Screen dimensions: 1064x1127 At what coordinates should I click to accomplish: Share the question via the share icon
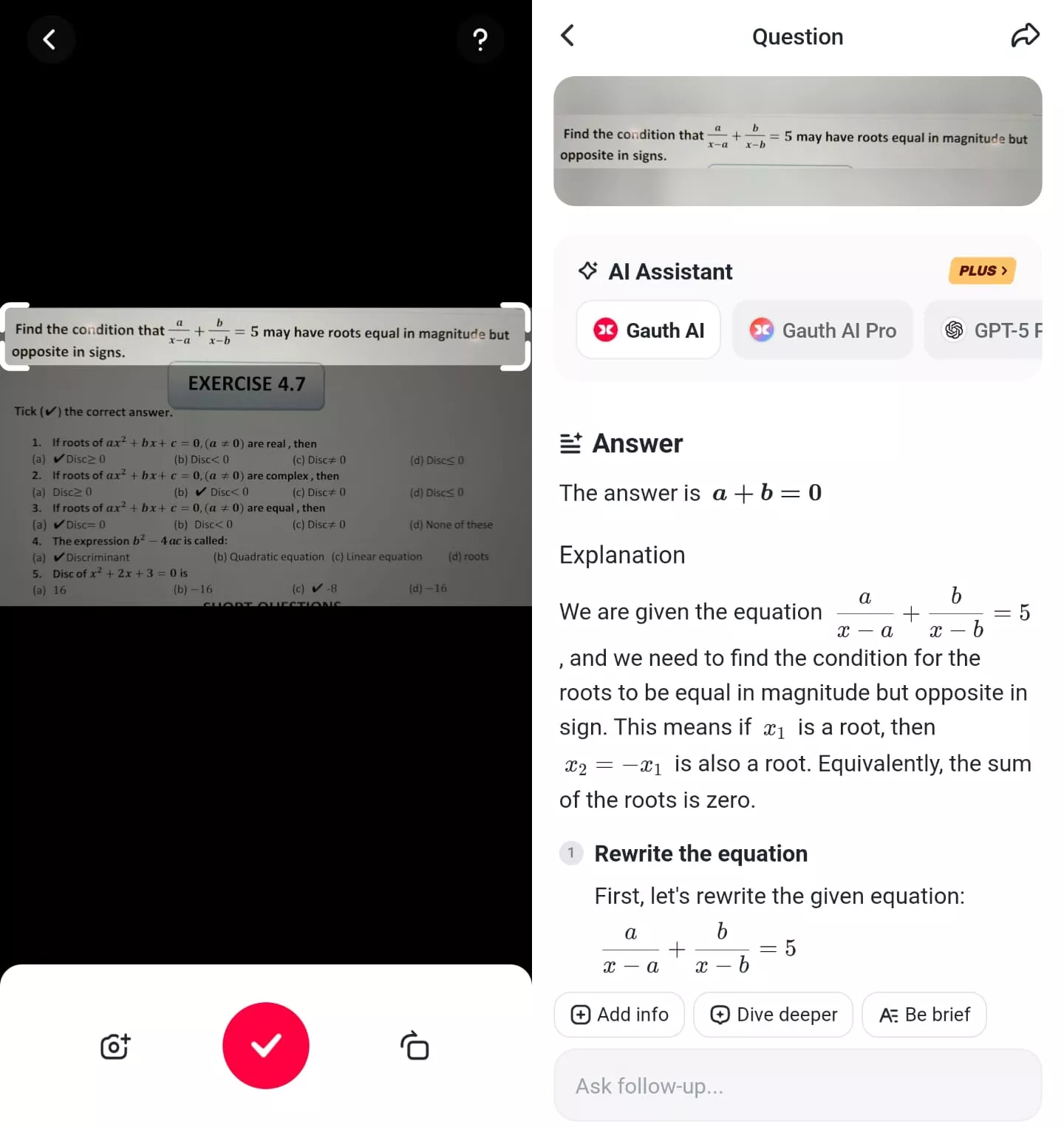click(x=1026, y=34)
